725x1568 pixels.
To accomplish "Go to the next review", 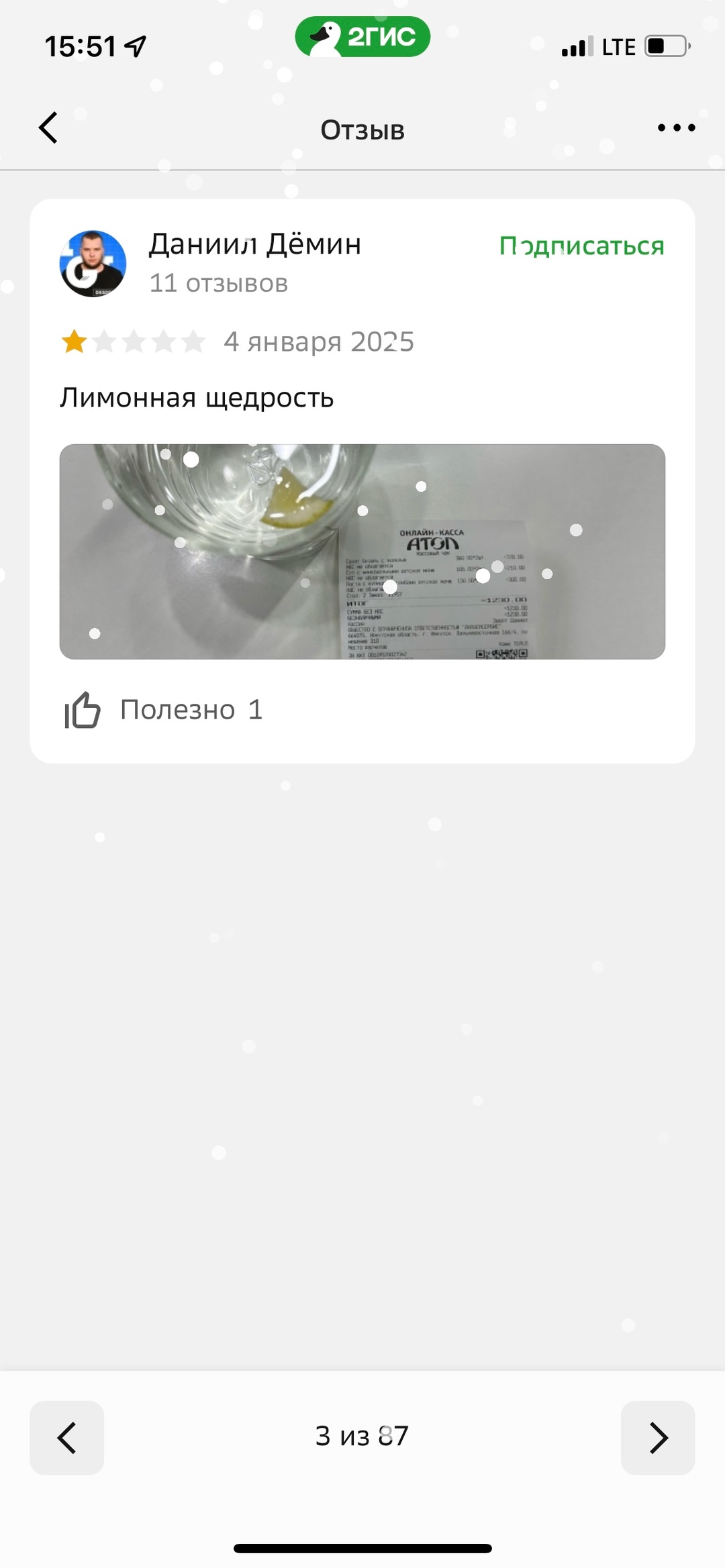I will point(658,1437).
